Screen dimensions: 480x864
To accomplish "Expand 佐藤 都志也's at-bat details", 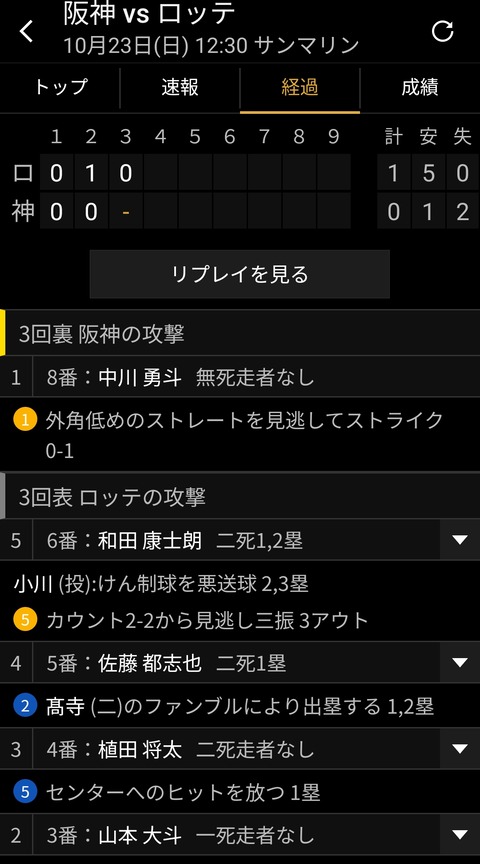I will 460,662.
